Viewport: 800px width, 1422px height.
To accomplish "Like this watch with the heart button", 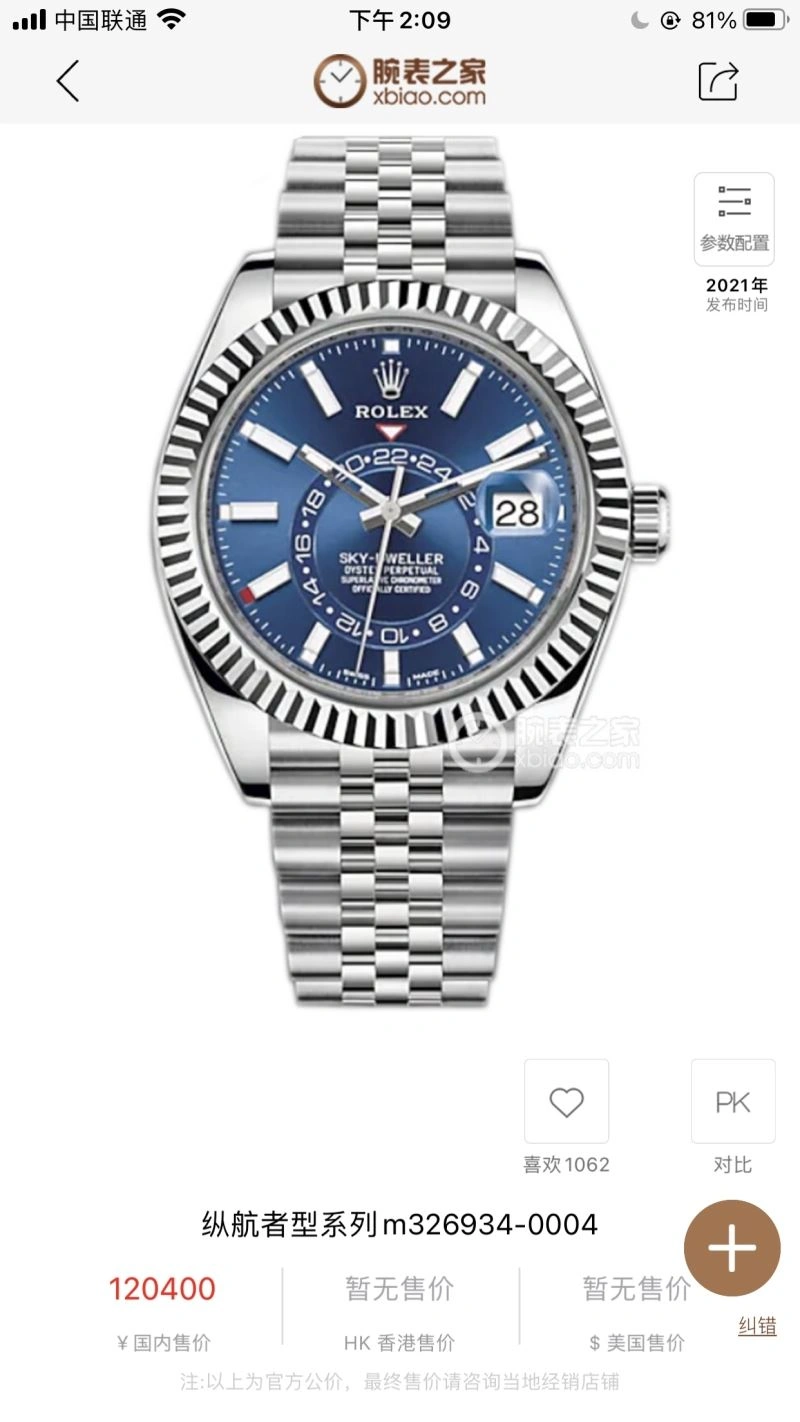I will coord(566,1102).
